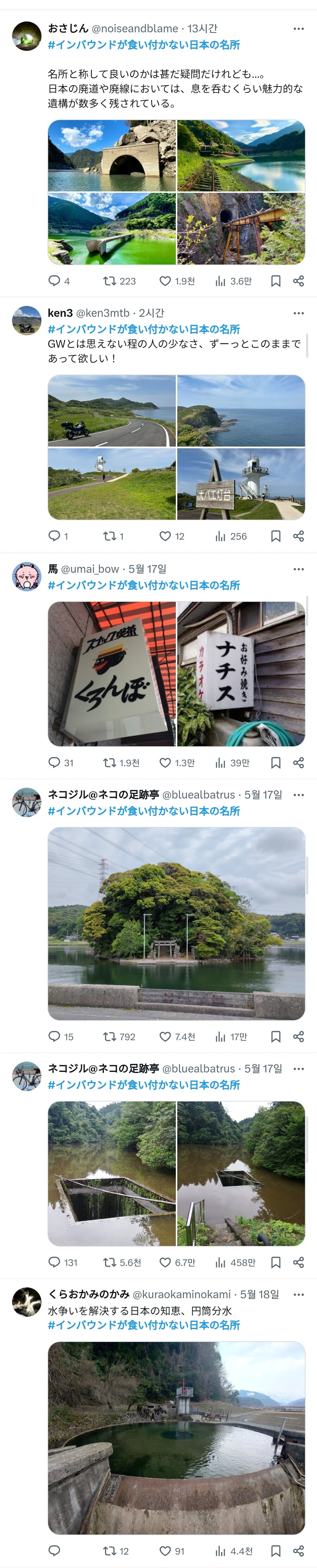Bookmark ken3's lighthouse post
Screen dimensions: 317x1568
point(276,536)
